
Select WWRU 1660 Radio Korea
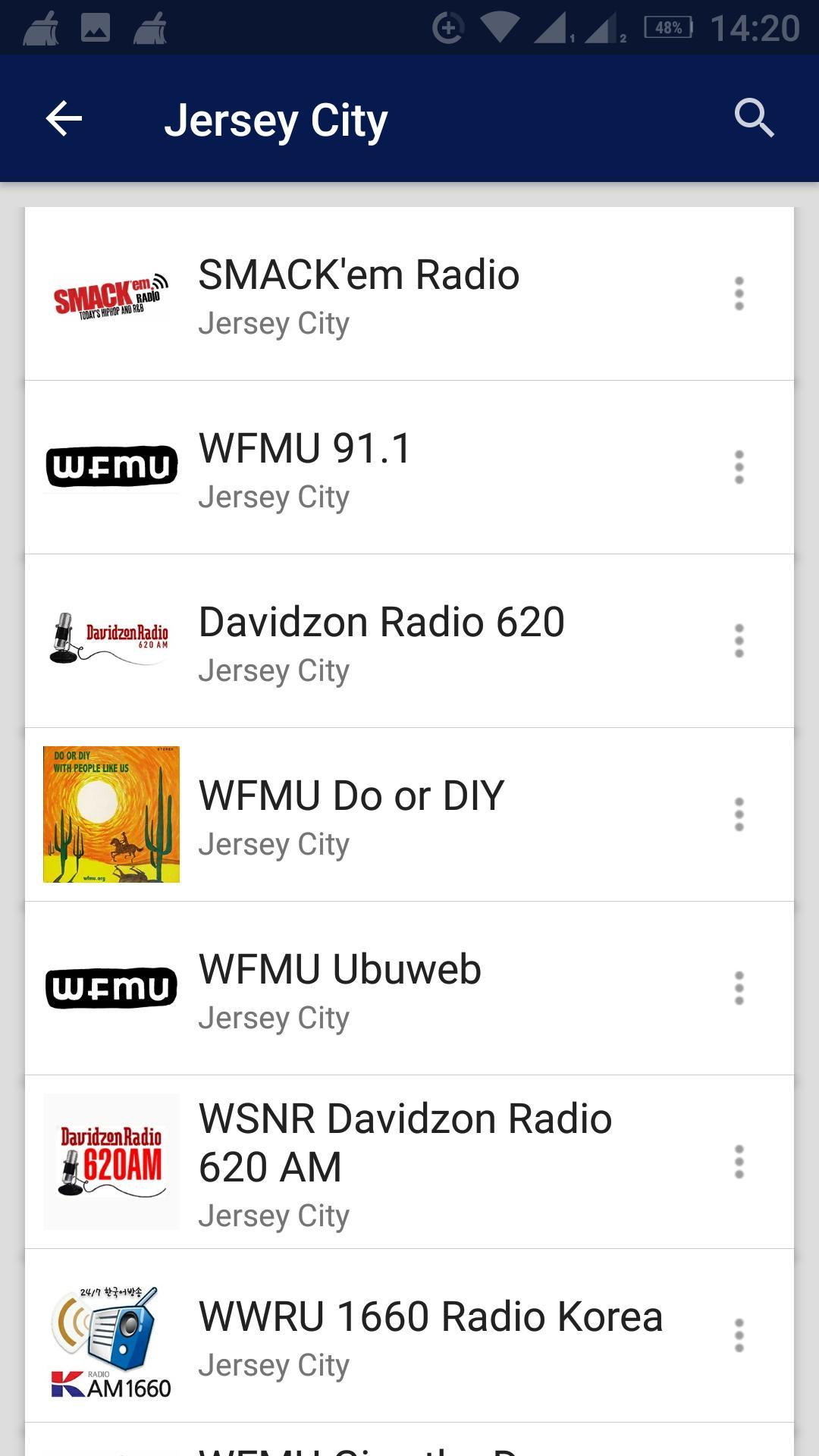point(409,1335)
